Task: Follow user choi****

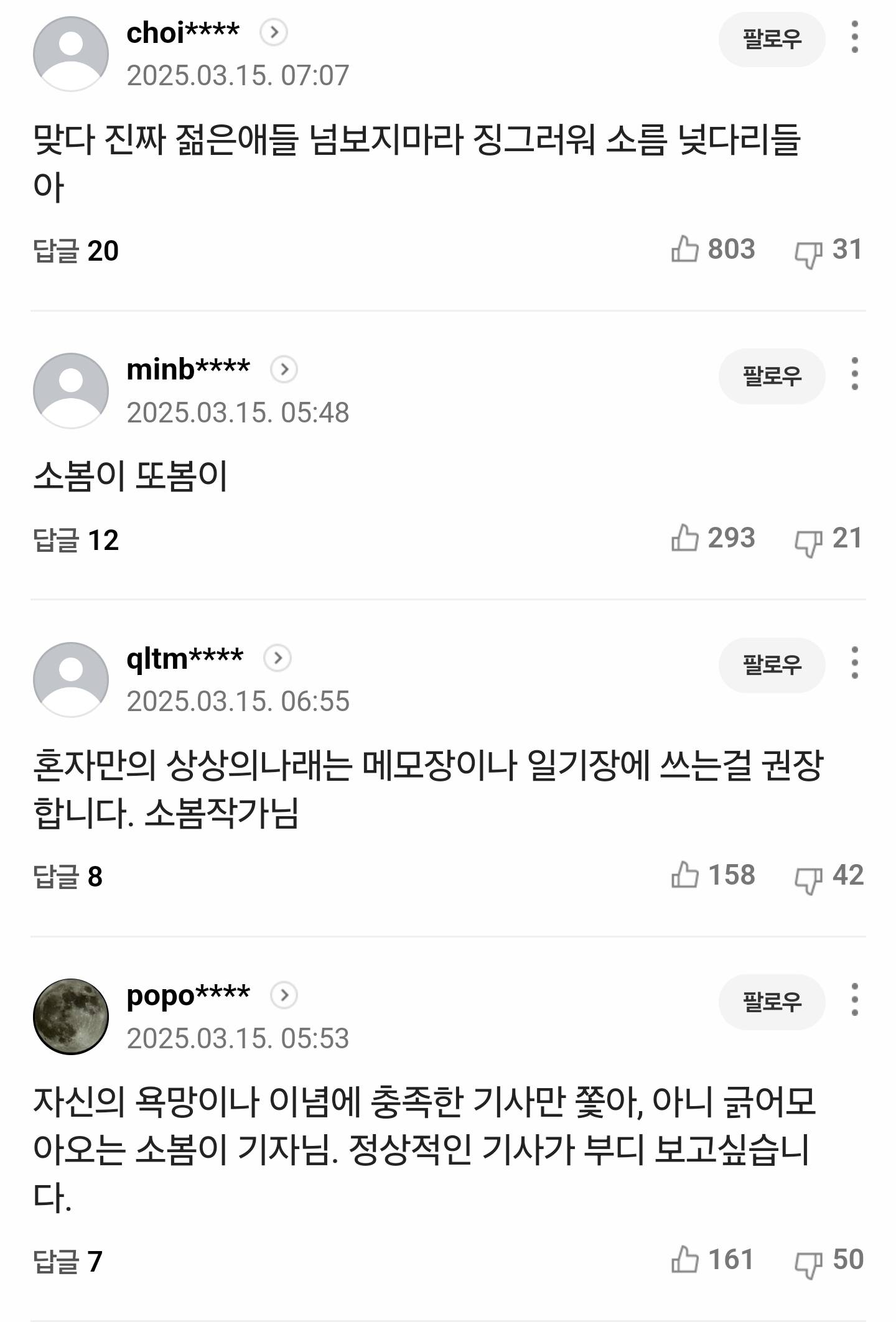Action: (x=772, y=39)
